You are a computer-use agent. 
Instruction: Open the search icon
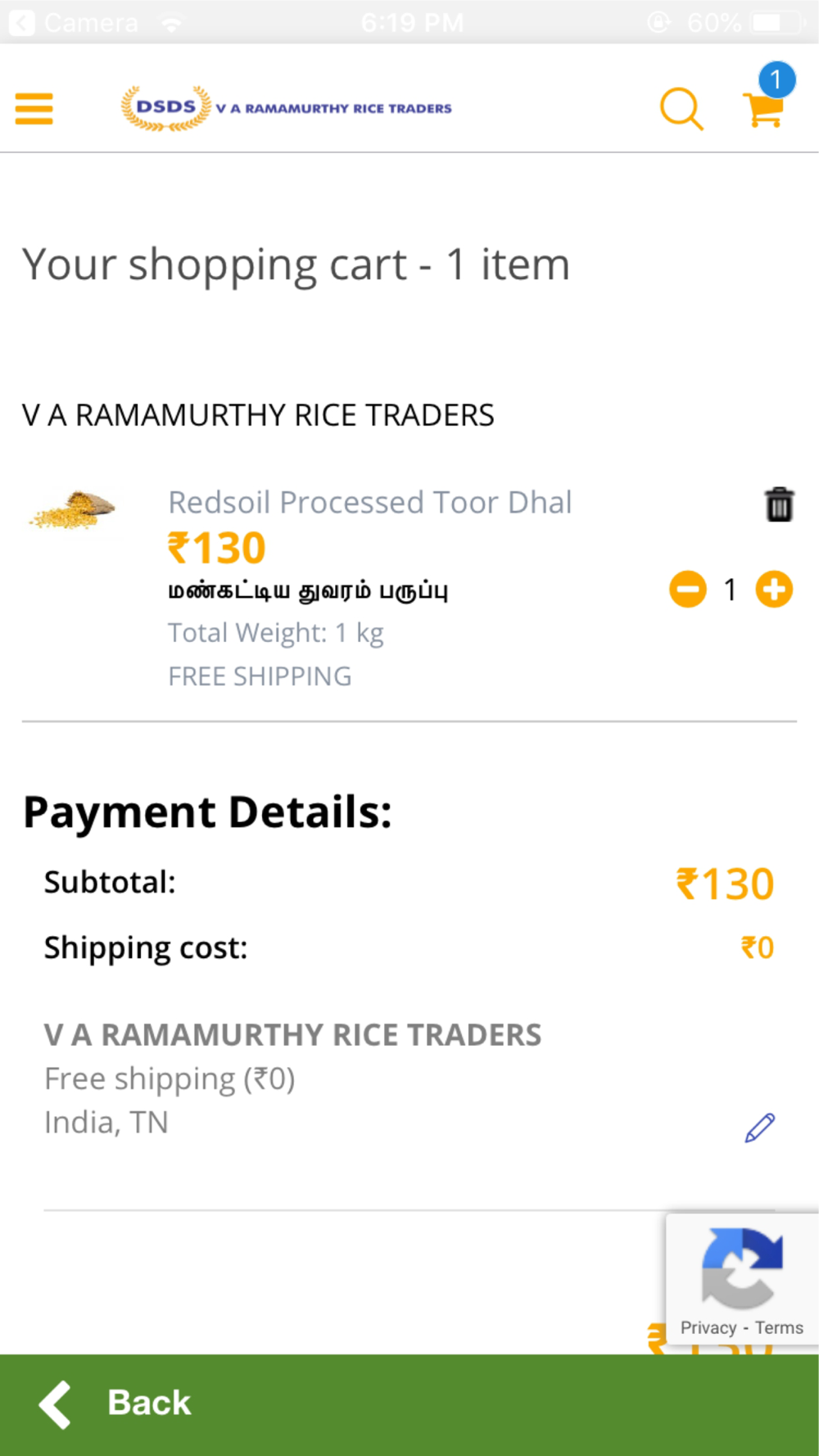pyautogui.click(x=681, y=108)
